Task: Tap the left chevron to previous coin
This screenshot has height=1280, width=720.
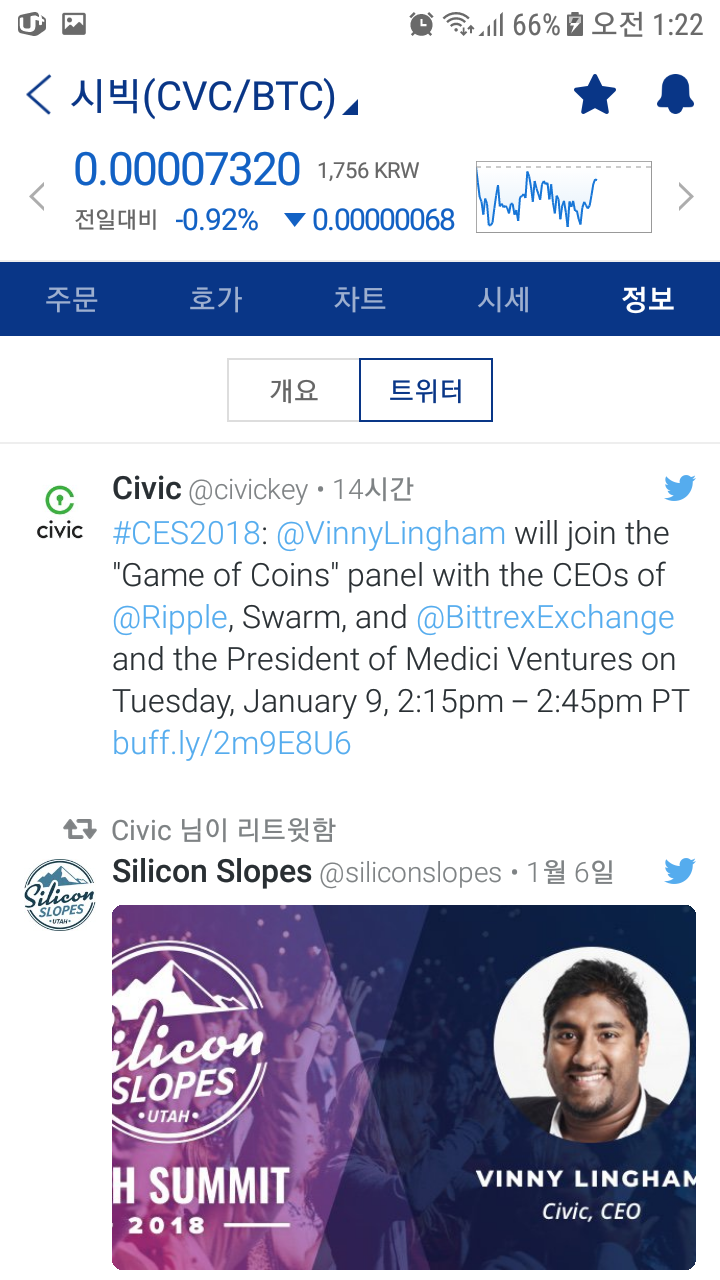Action: point(36,196)
